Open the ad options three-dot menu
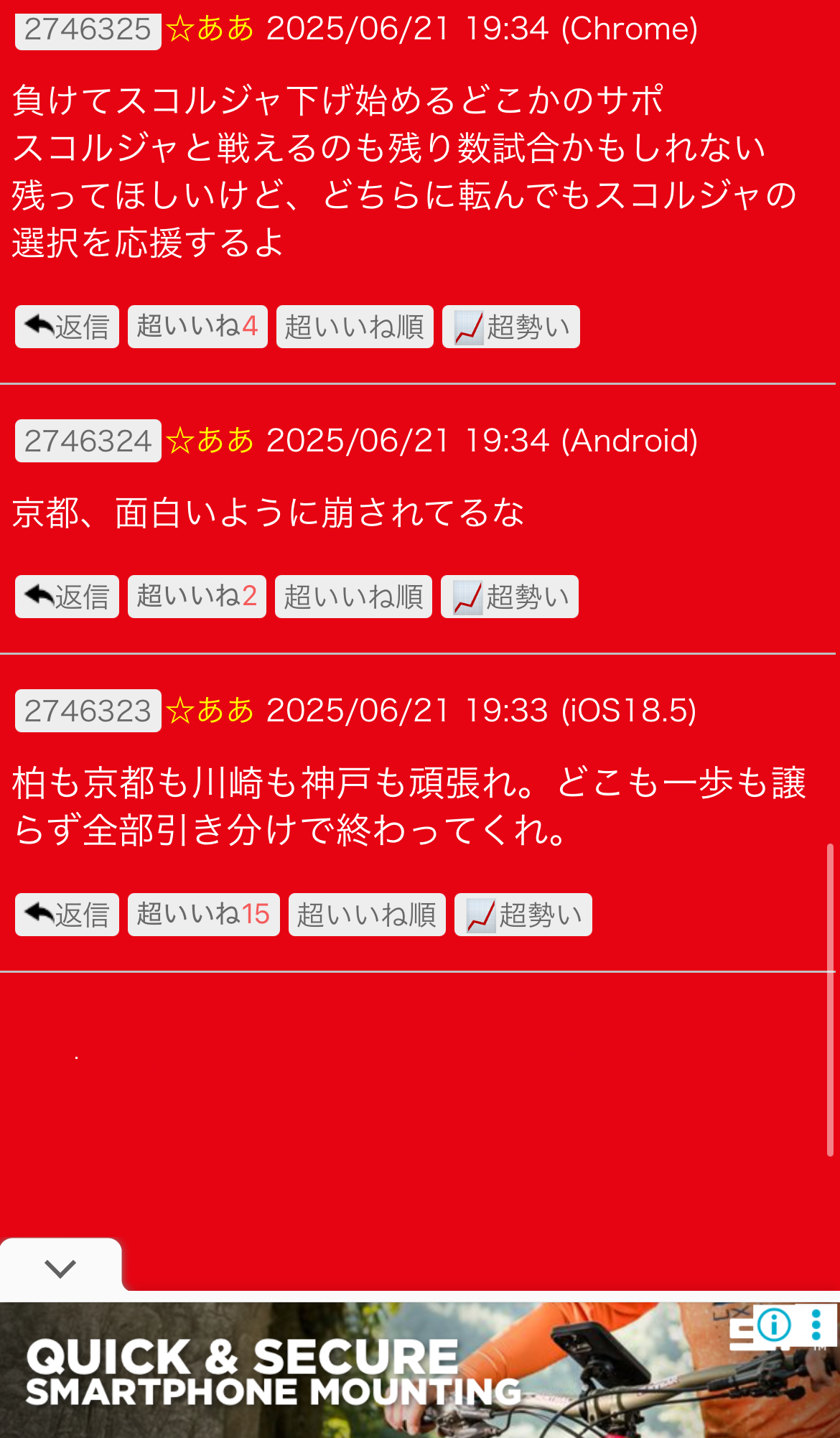The image size is (840, 1438). point(816,1325)
